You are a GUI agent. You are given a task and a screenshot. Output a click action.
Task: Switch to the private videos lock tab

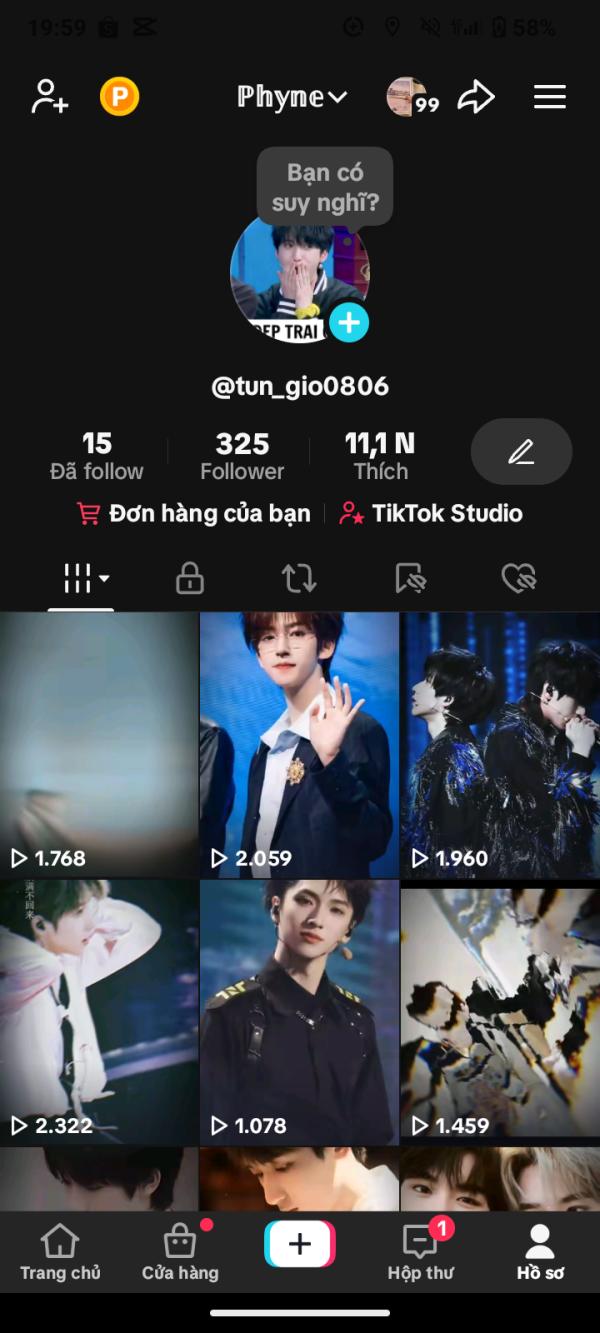[x=190, y=578]
